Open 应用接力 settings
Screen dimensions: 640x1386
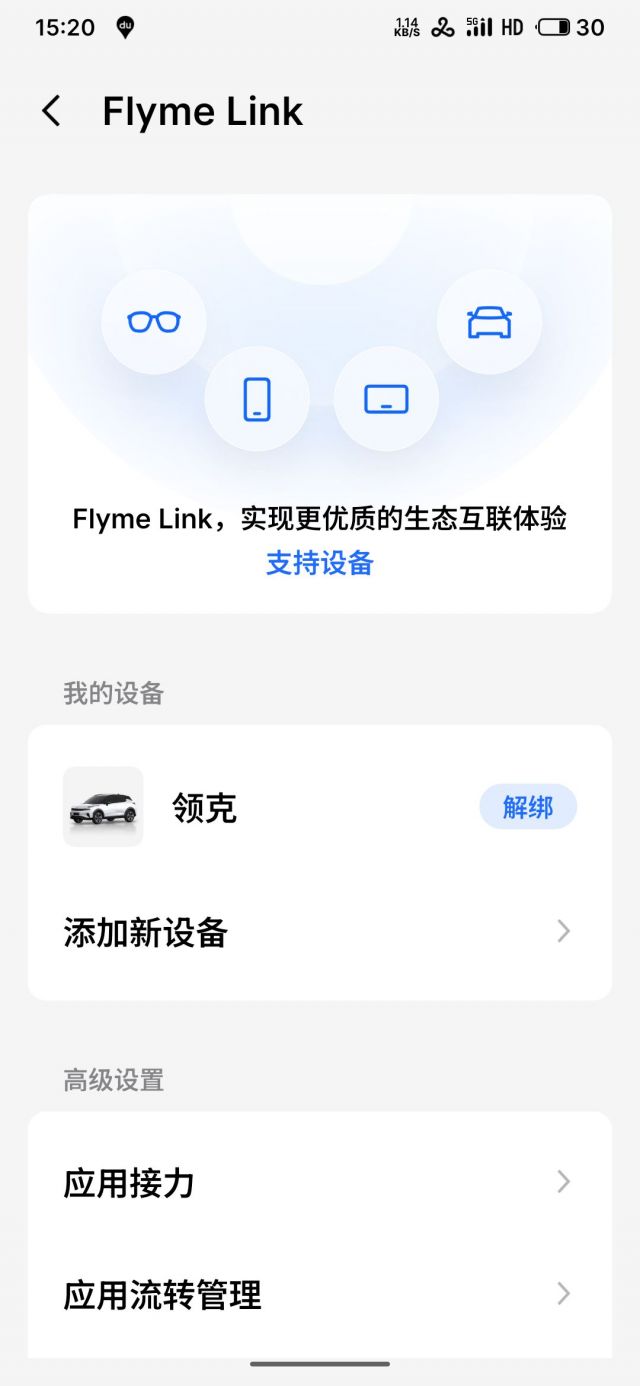pyautogui.click(x=319, y=1183)
